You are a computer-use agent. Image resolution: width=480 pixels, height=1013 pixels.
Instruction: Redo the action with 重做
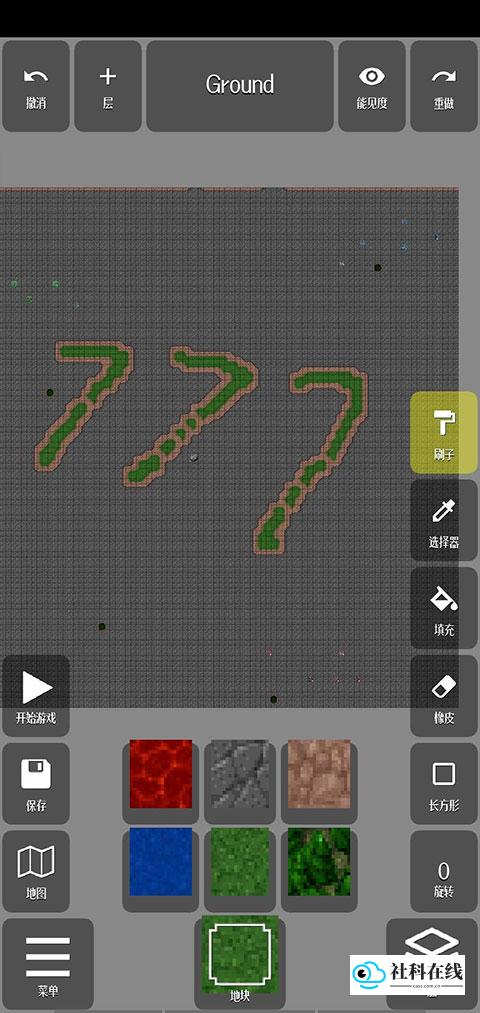point(444,87)
